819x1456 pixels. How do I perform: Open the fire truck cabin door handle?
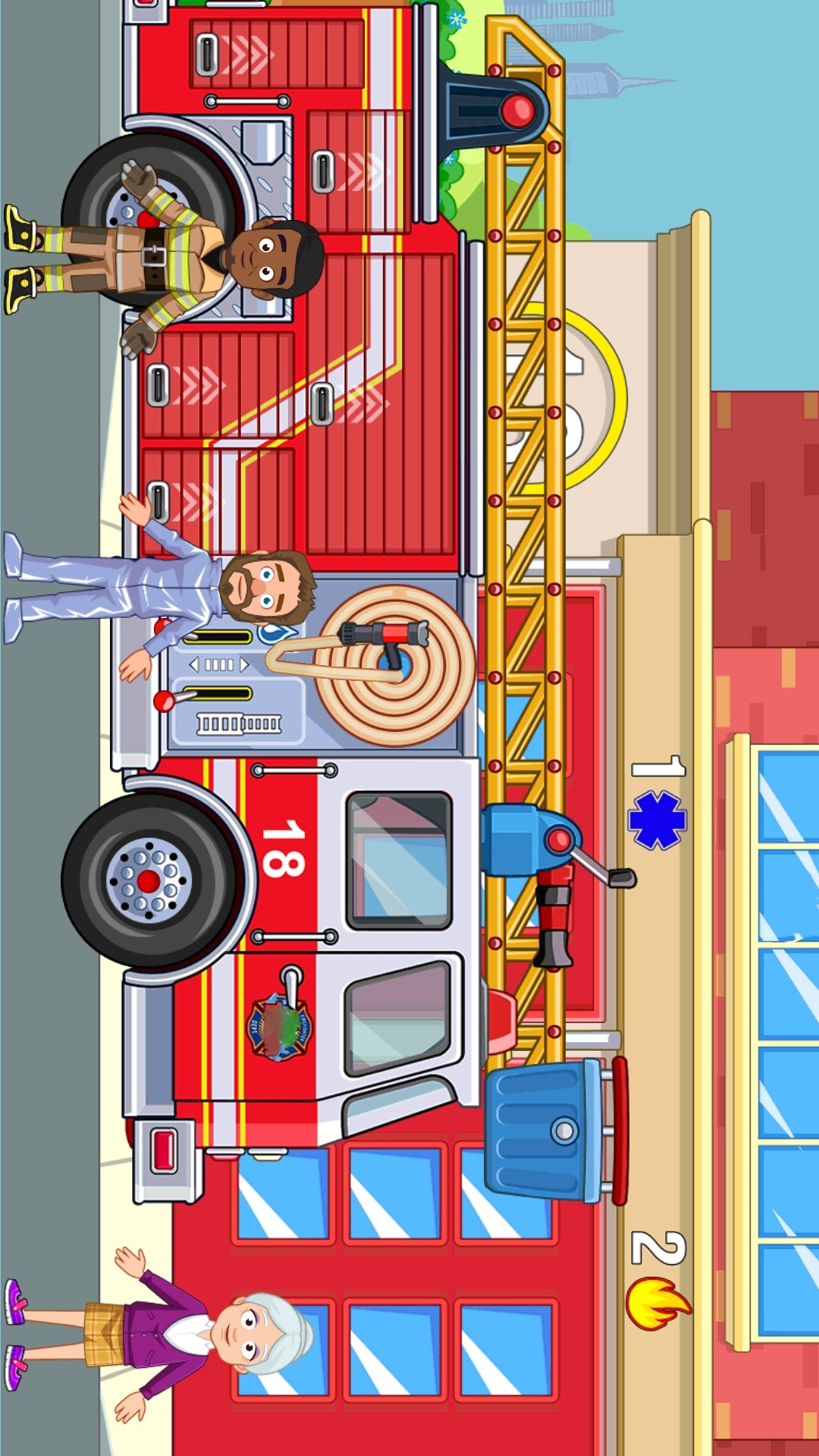(291, 986)
